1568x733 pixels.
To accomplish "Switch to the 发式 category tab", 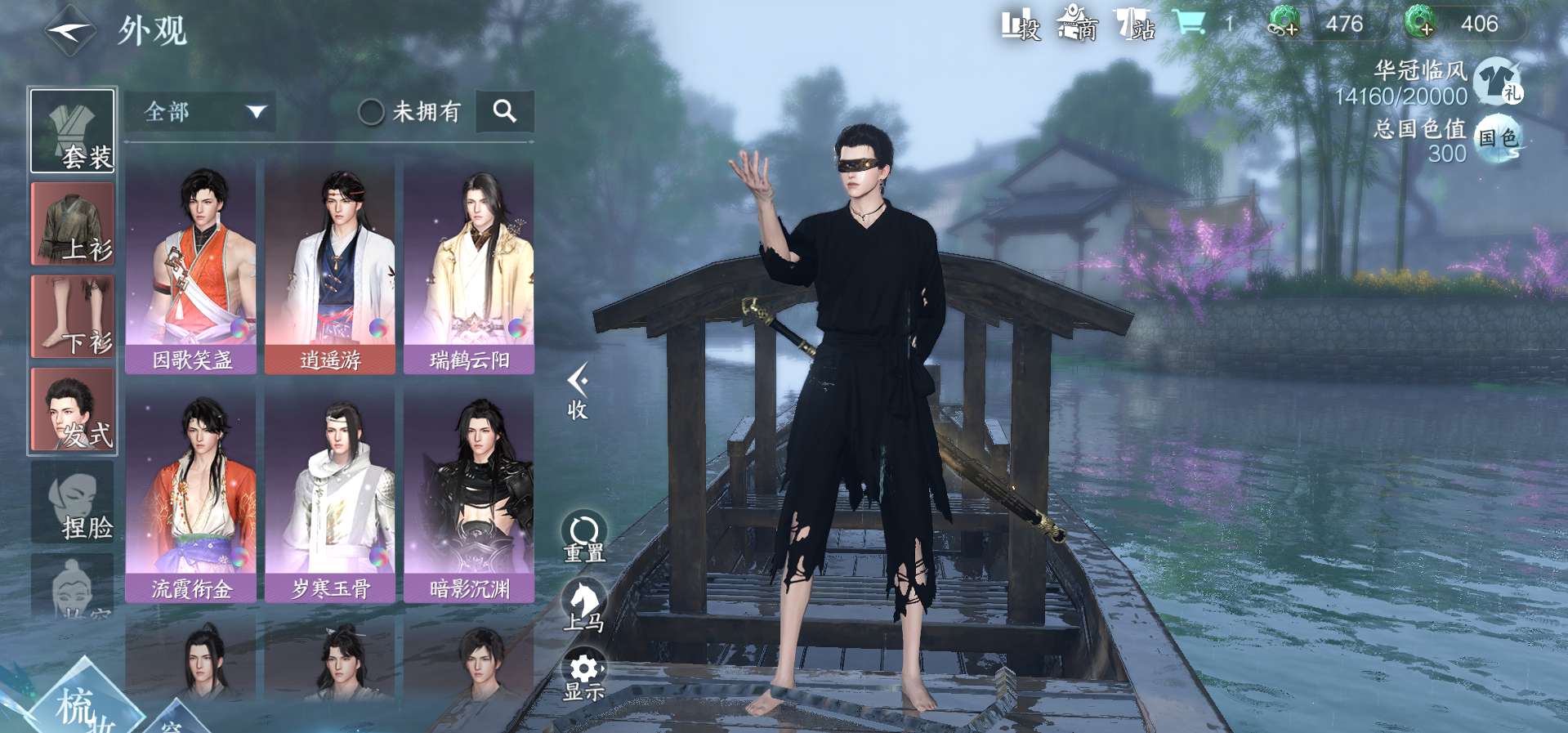I will [x=73, y=409].
